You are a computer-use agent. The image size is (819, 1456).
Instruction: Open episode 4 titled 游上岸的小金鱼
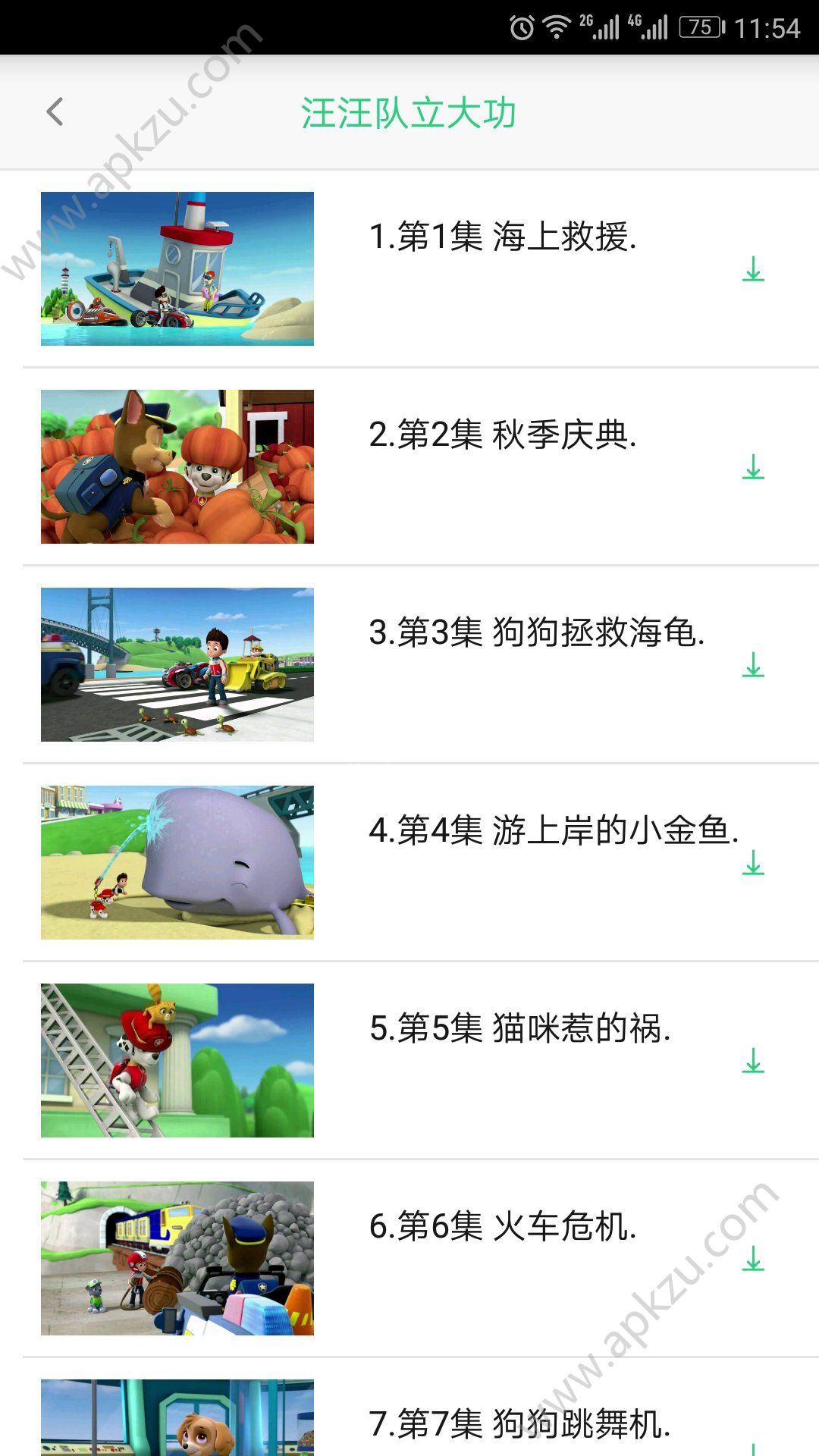[x=554, y=830]
